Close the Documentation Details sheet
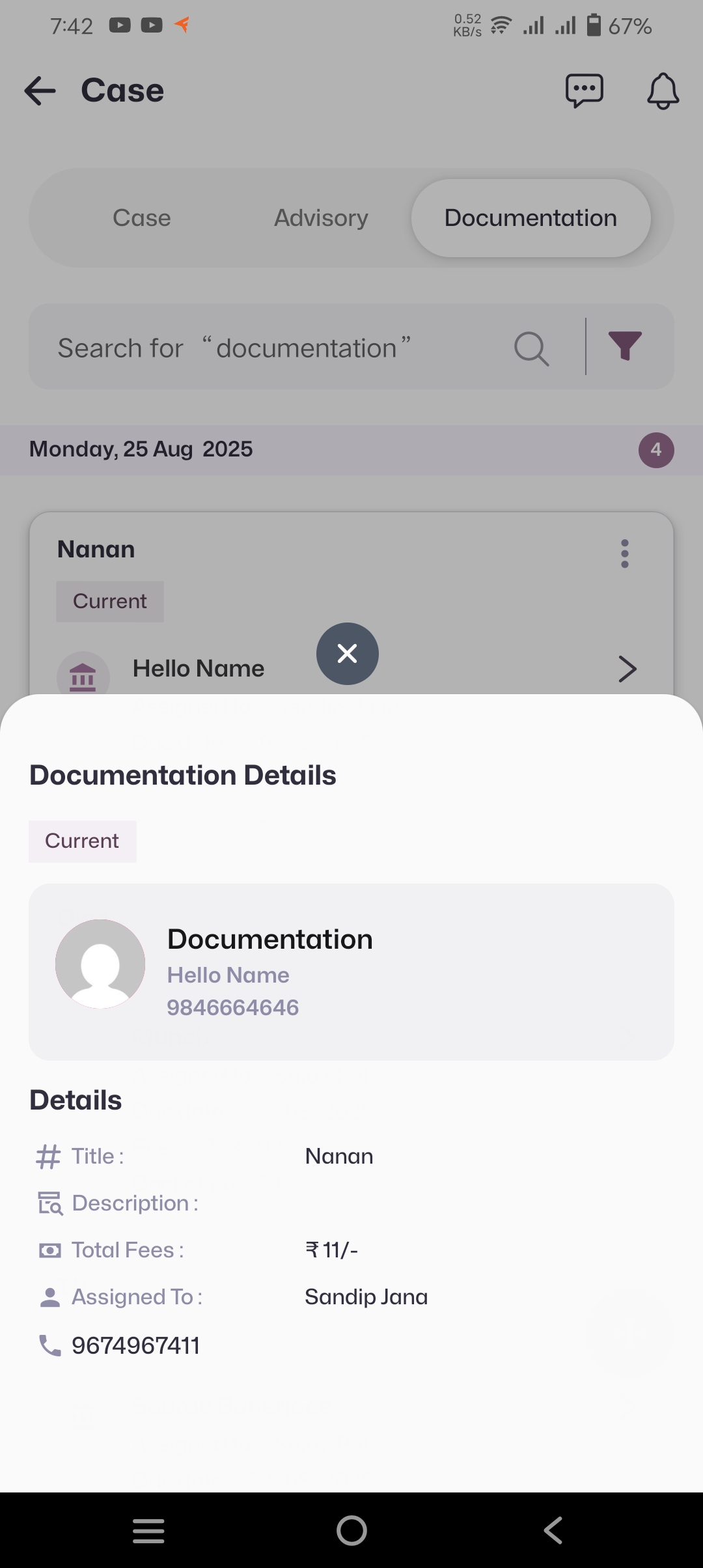 click(348, 653)
